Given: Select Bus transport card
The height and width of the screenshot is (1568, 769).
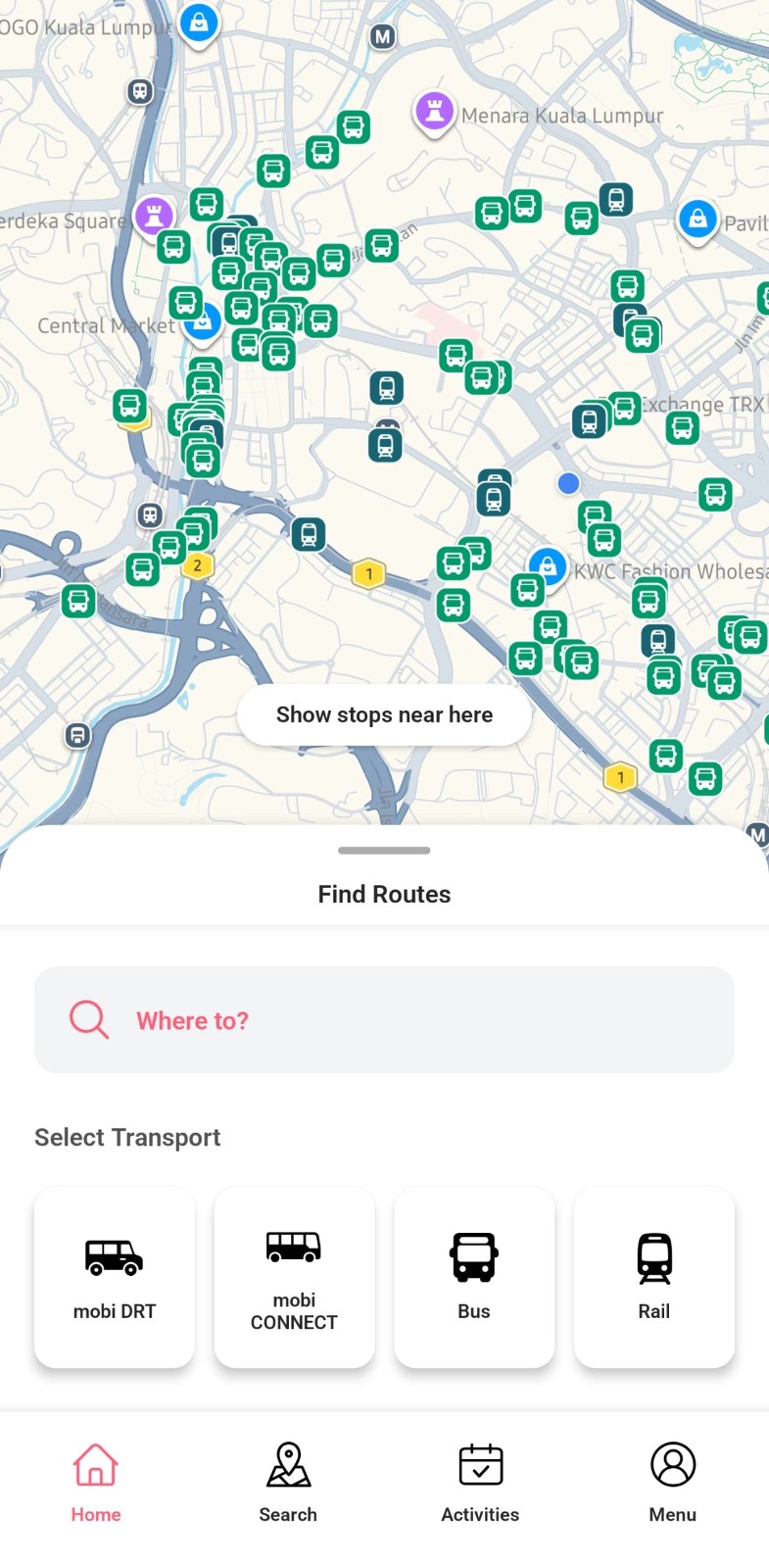Looking at the screenshot, I should [474, 1276].
